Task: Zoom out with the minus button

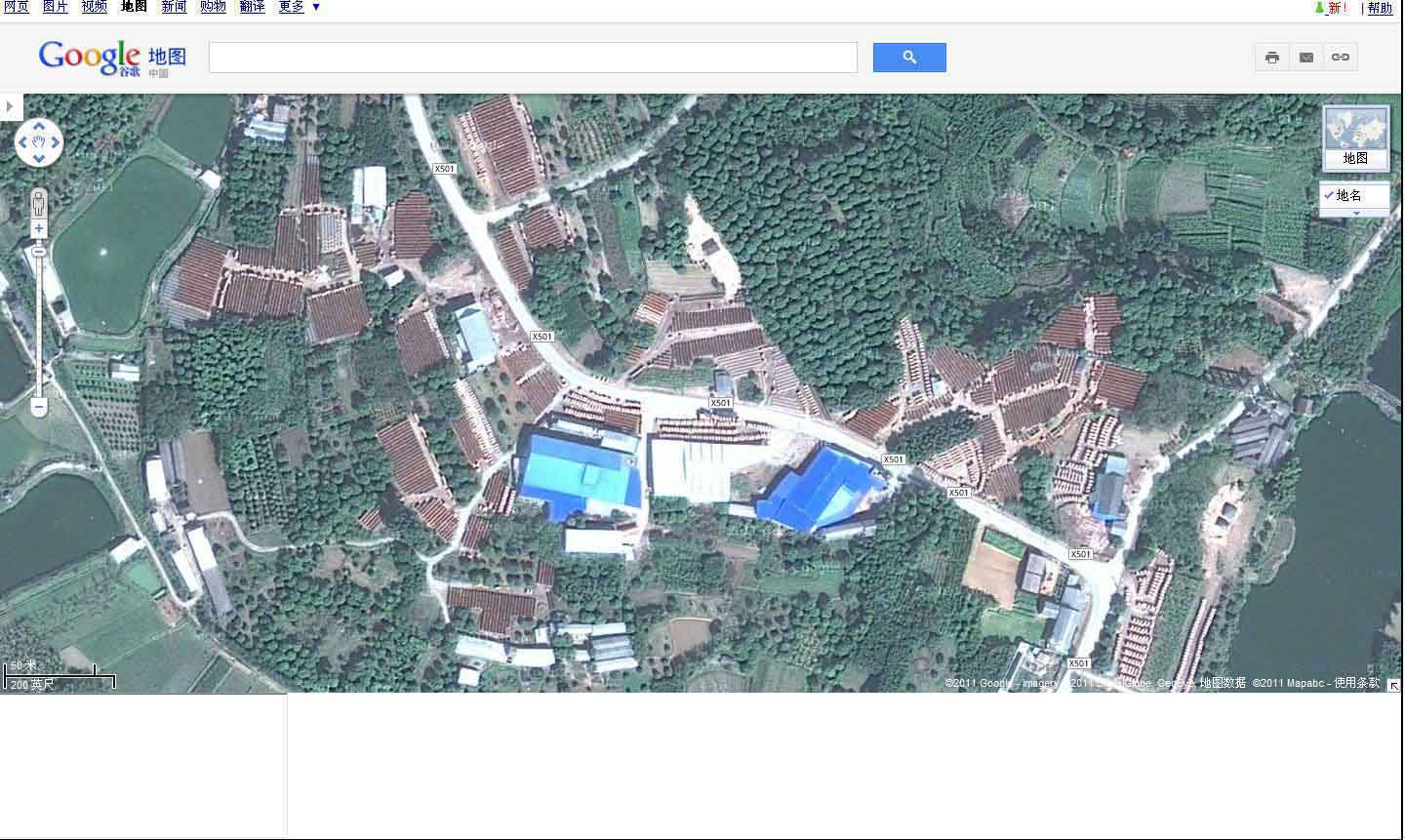Action: tap(39, 406)
